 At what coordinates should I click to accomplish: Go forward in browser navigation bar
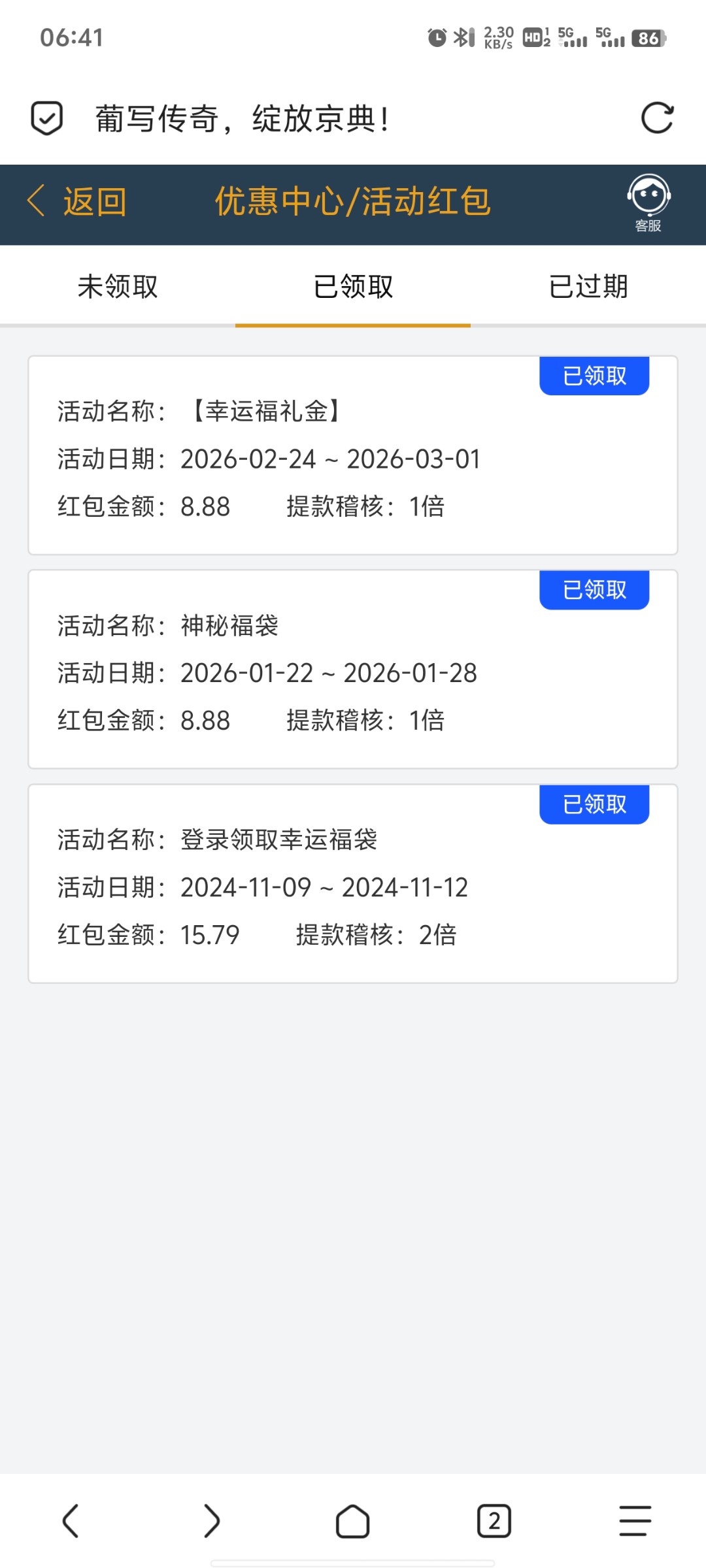(x=212, y=1521)
